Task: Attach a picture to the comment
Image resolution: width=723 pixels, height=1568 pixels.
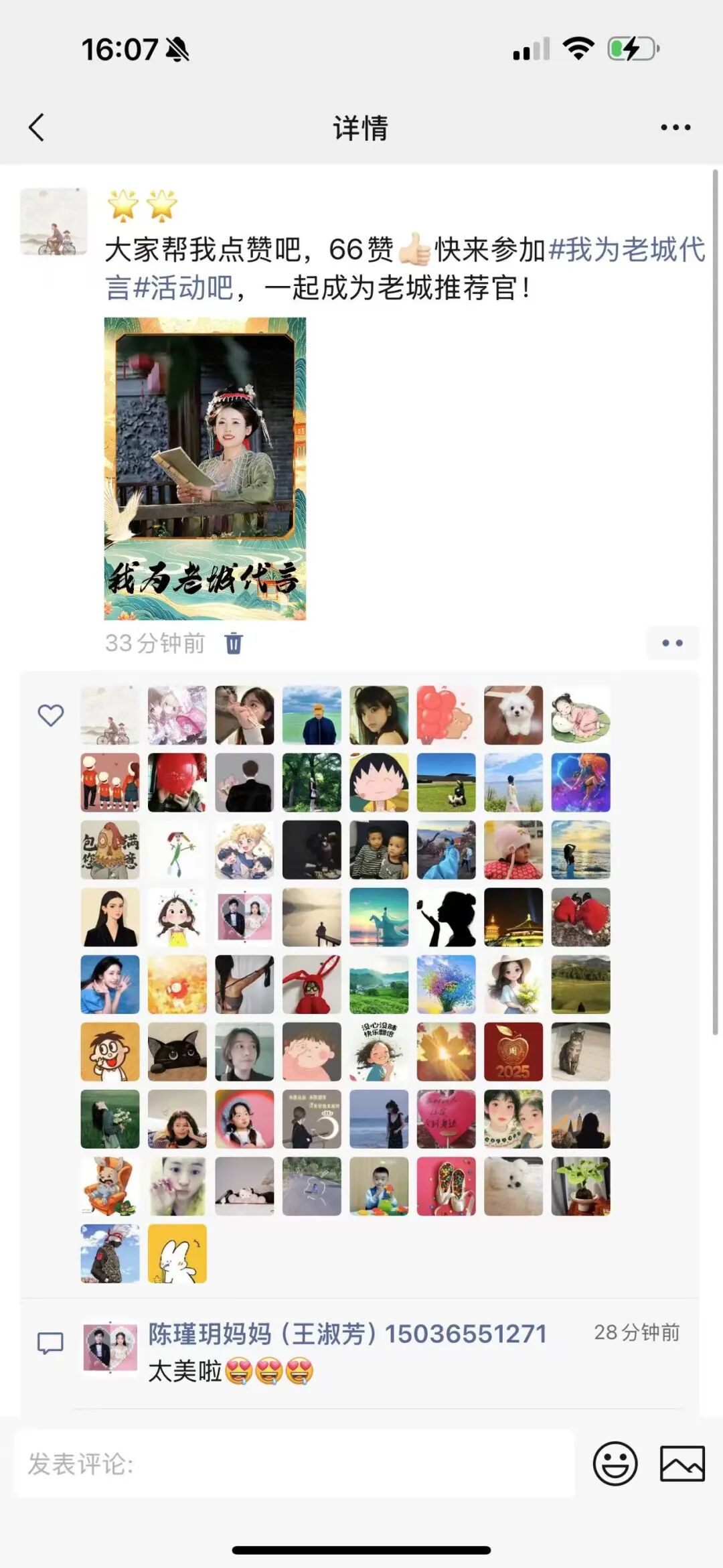Action: pyautogui.click(x=682, y=1464)
